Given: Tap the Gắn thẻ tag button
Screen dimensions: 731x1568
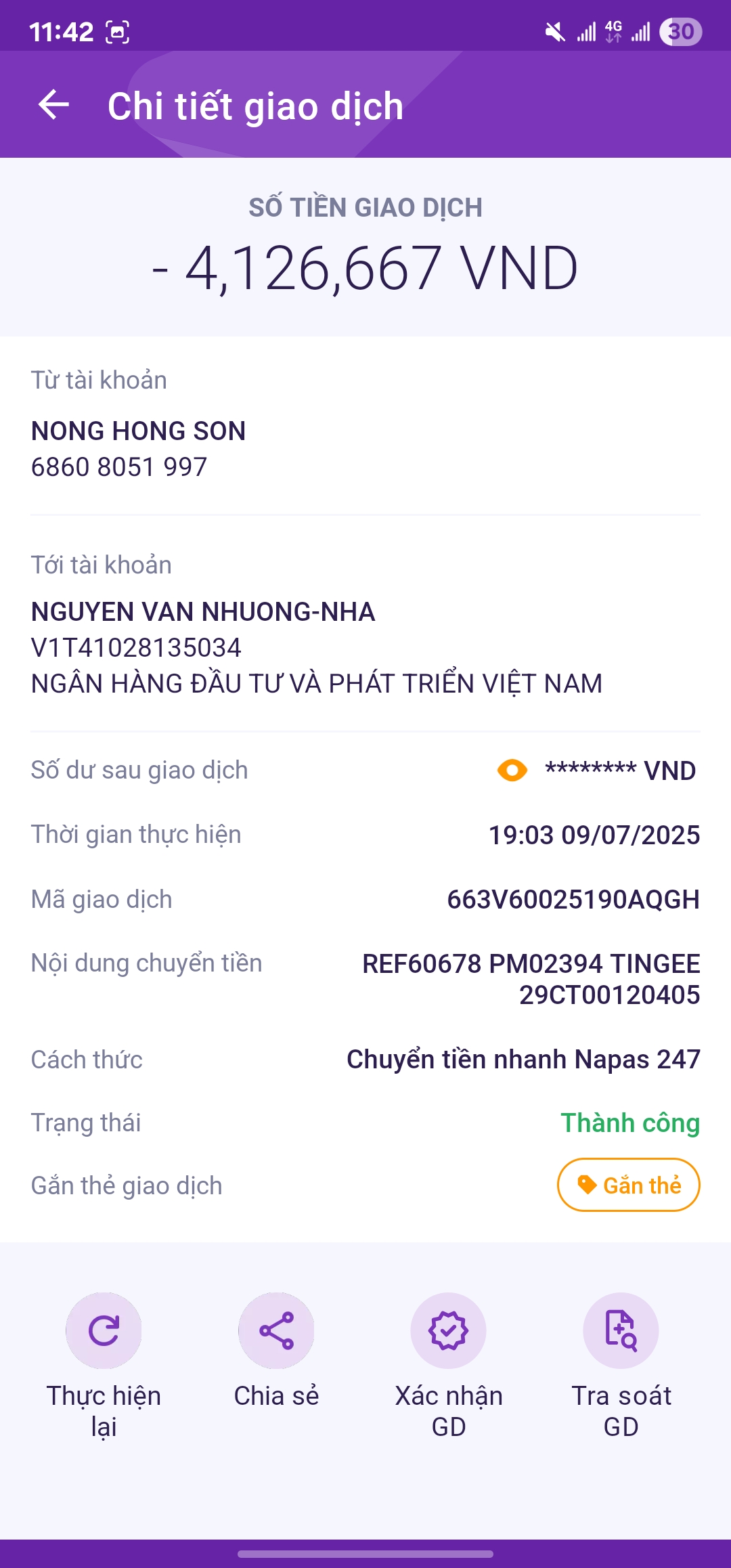Looking at the screenshot, I should [x=628, y=1185].
